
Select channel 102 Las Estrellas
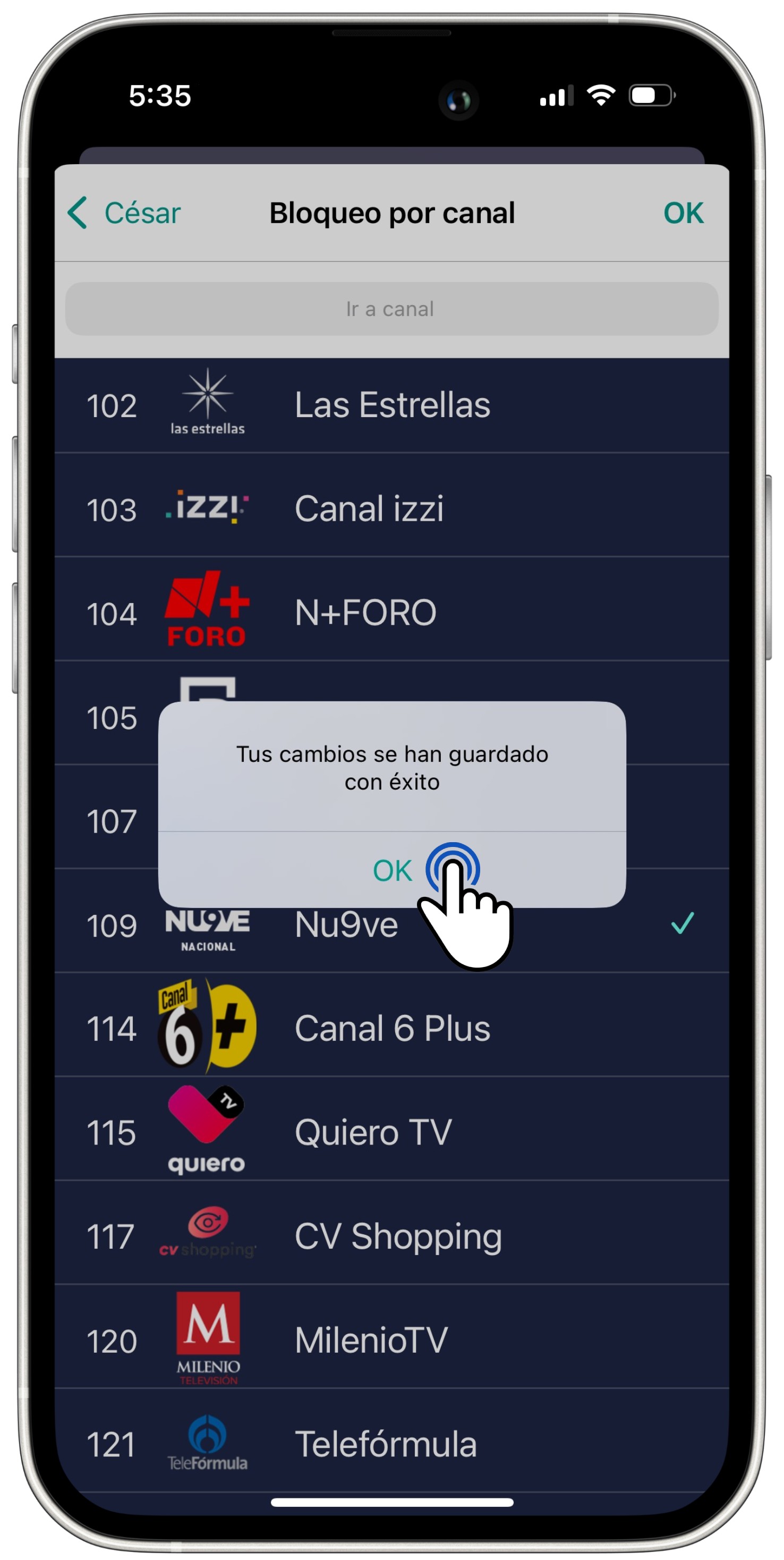(391, 405)
